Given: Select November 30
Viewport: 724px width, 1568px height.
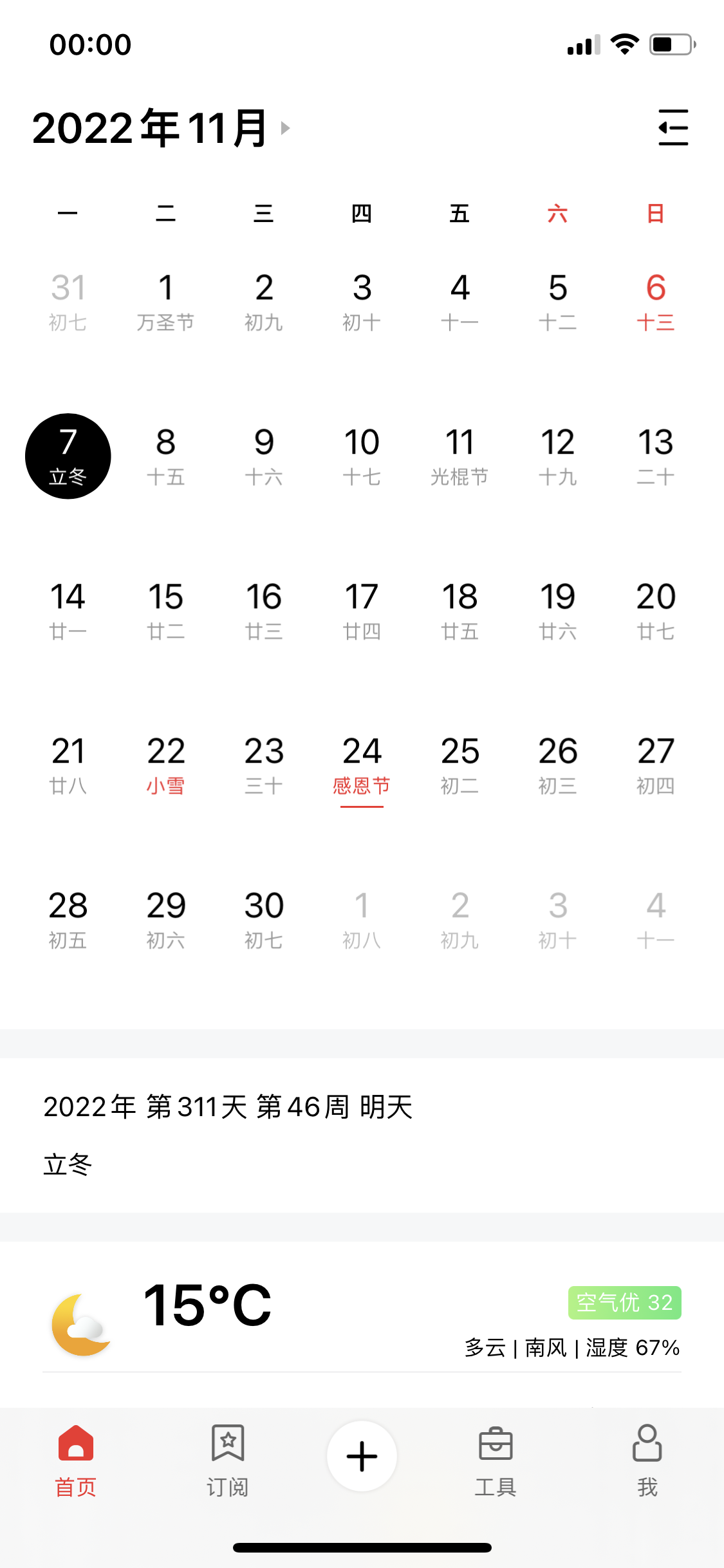Looking at the screenshot, I should 264,919.
